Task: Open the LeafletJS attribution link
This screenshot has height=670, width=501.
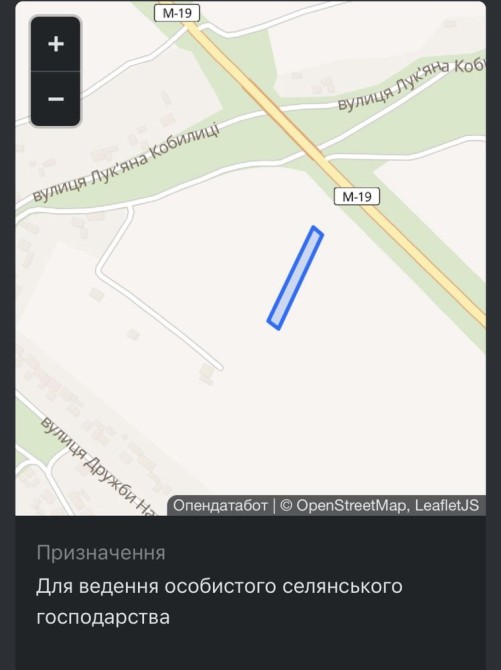Action: point(446,505)
